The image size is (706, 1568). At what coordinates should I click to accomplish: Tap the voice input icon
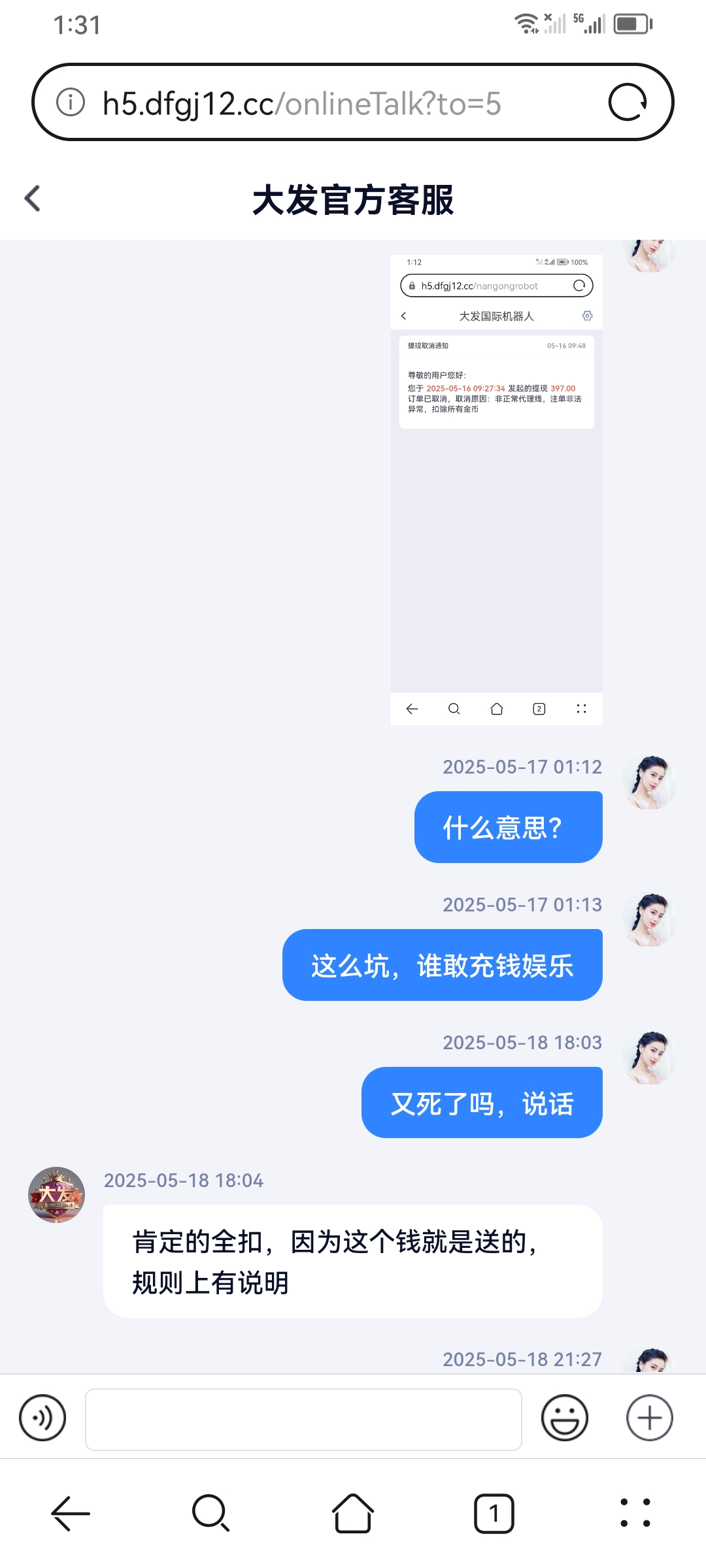click(x=42, y=1418)
